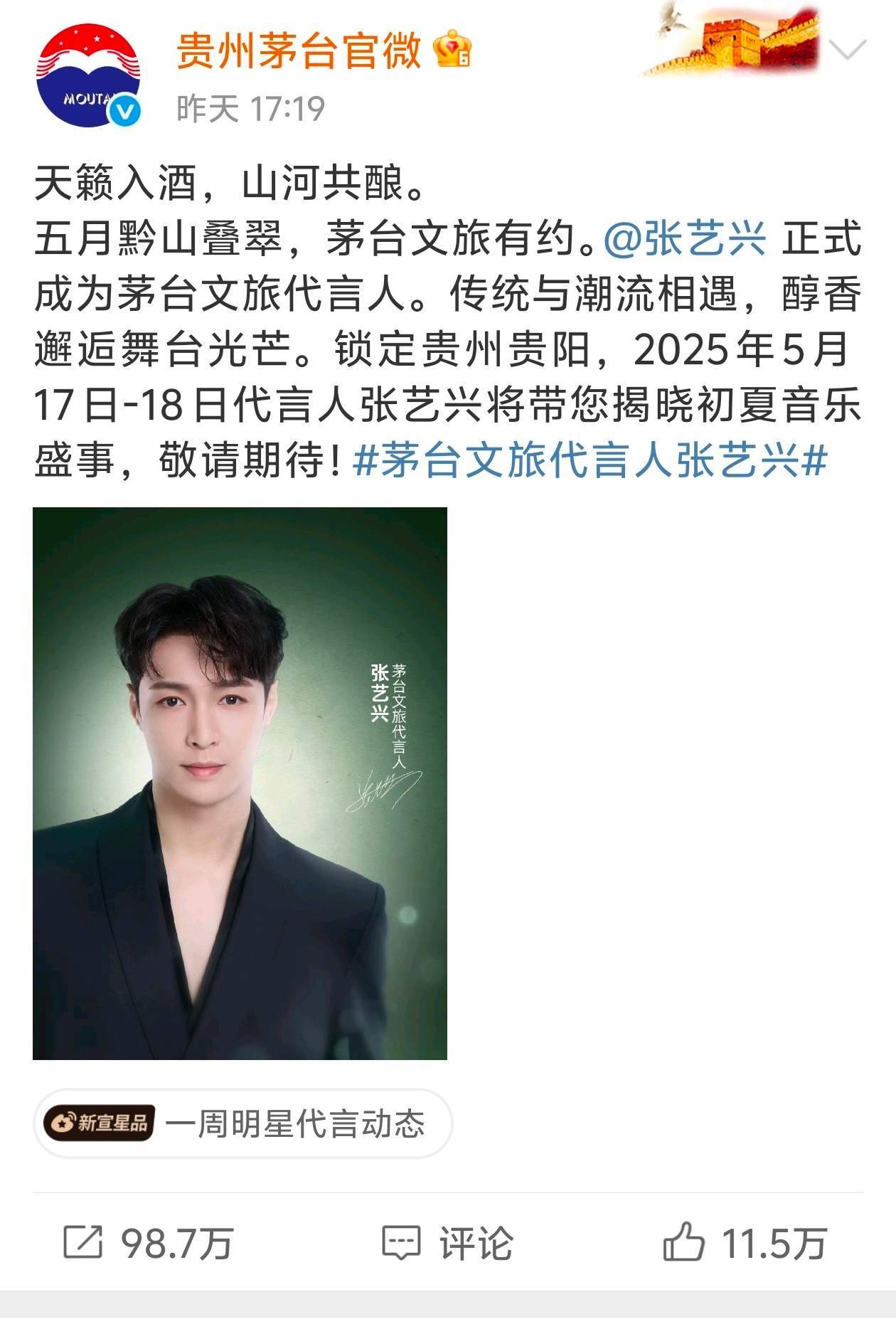This screenshot has width=896, height=1329.
Task: View the post's poster image
Action: (240, 783)
